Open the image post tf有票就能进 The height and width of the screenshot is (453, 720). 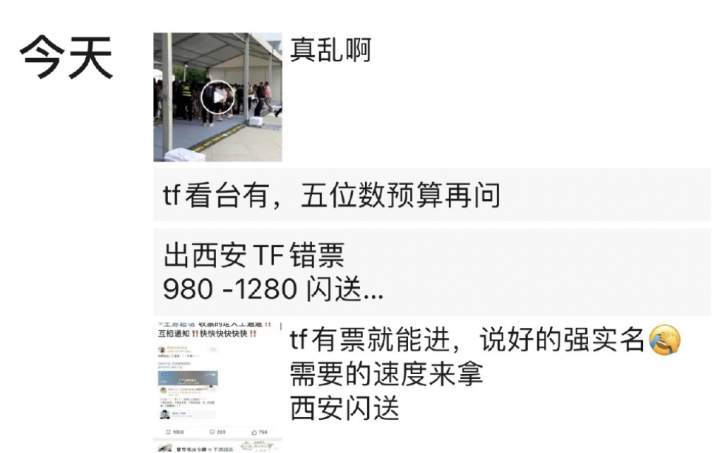(x=218, y=385)
